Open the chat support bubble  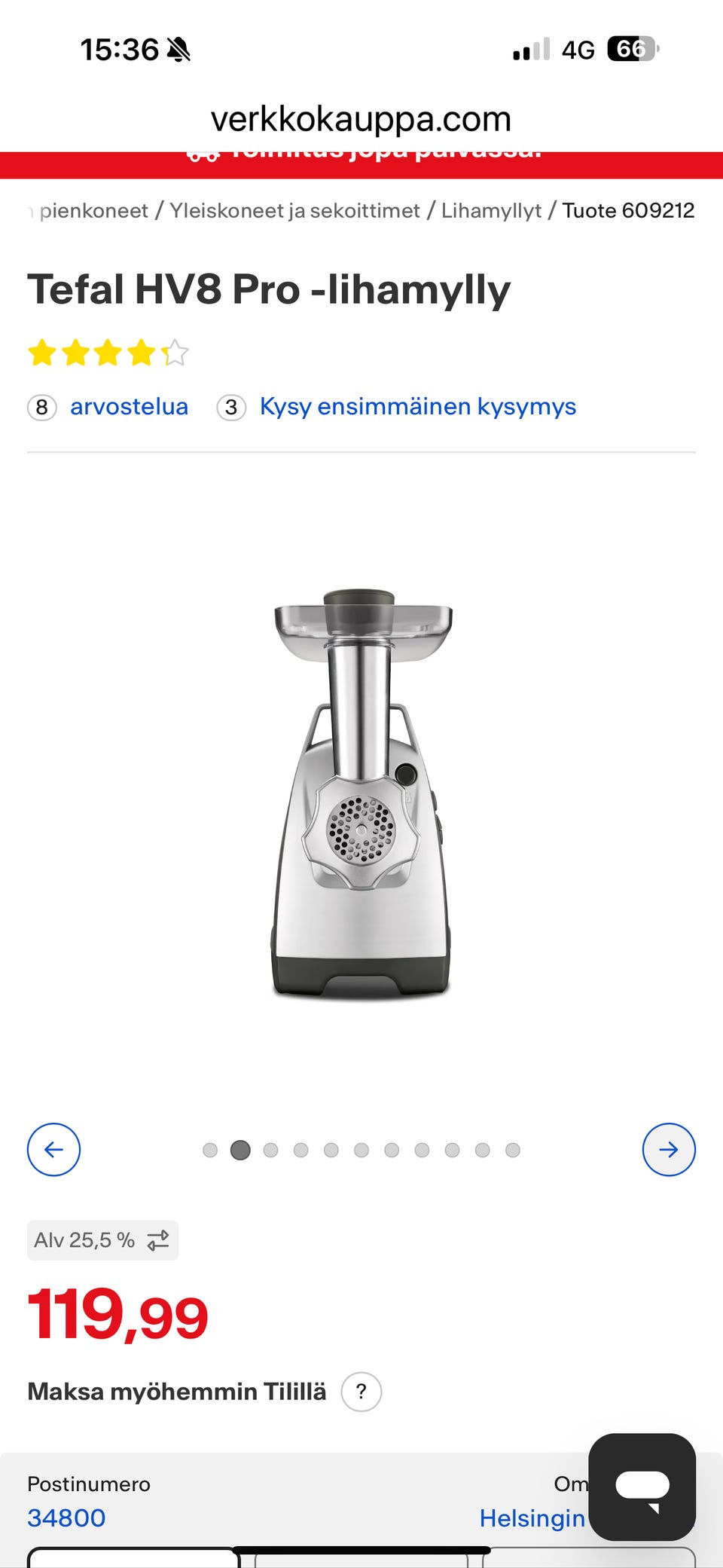pyautogui.click(x=642, y=1486)
